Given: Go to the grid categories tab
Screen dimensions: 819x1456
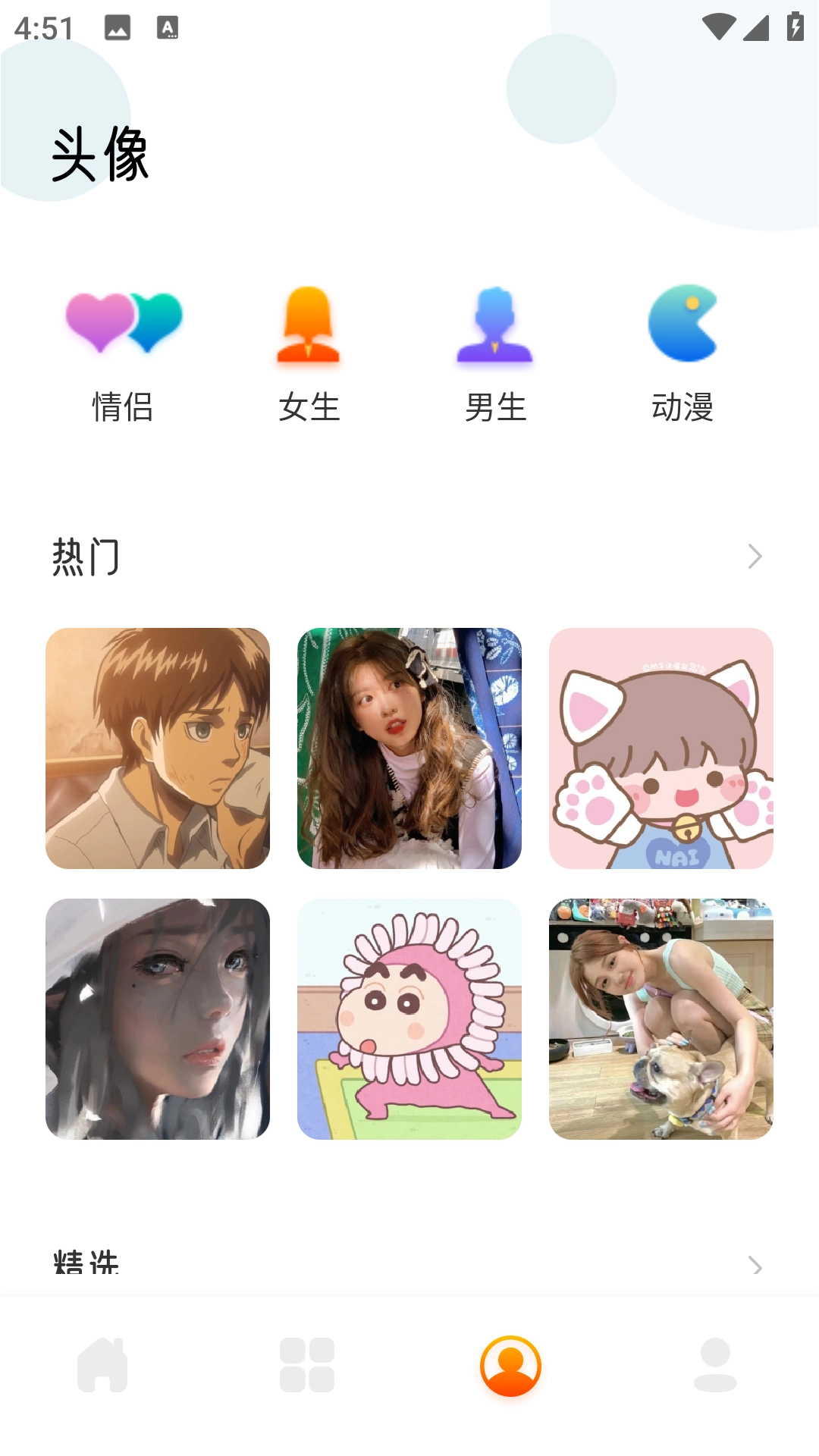Looking at the screenshot, I should click(307, 1365).
